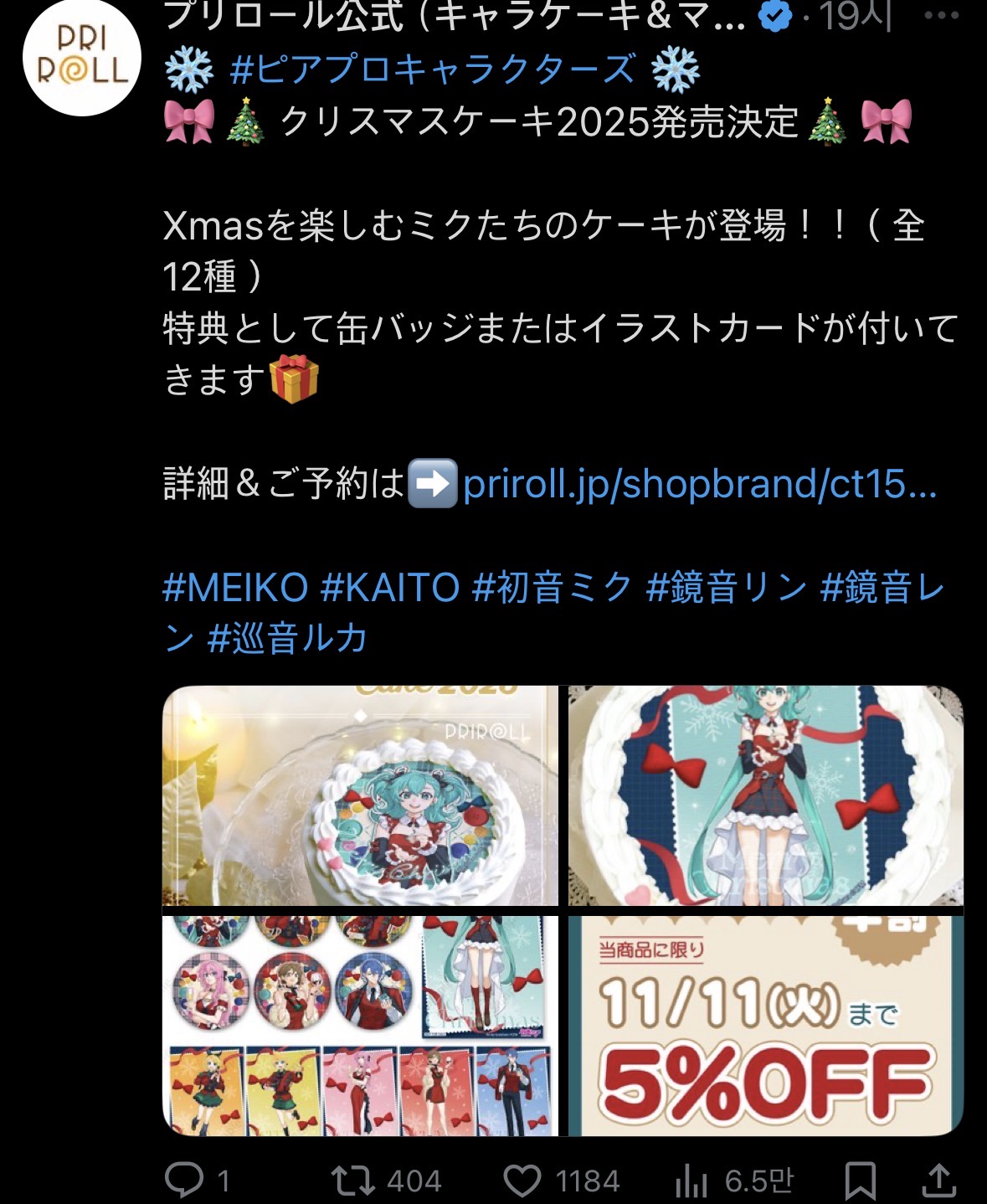View the Miku cake photo with PRIROLL watermark
The image size is (987, 1204).
[x=360, y=795]
